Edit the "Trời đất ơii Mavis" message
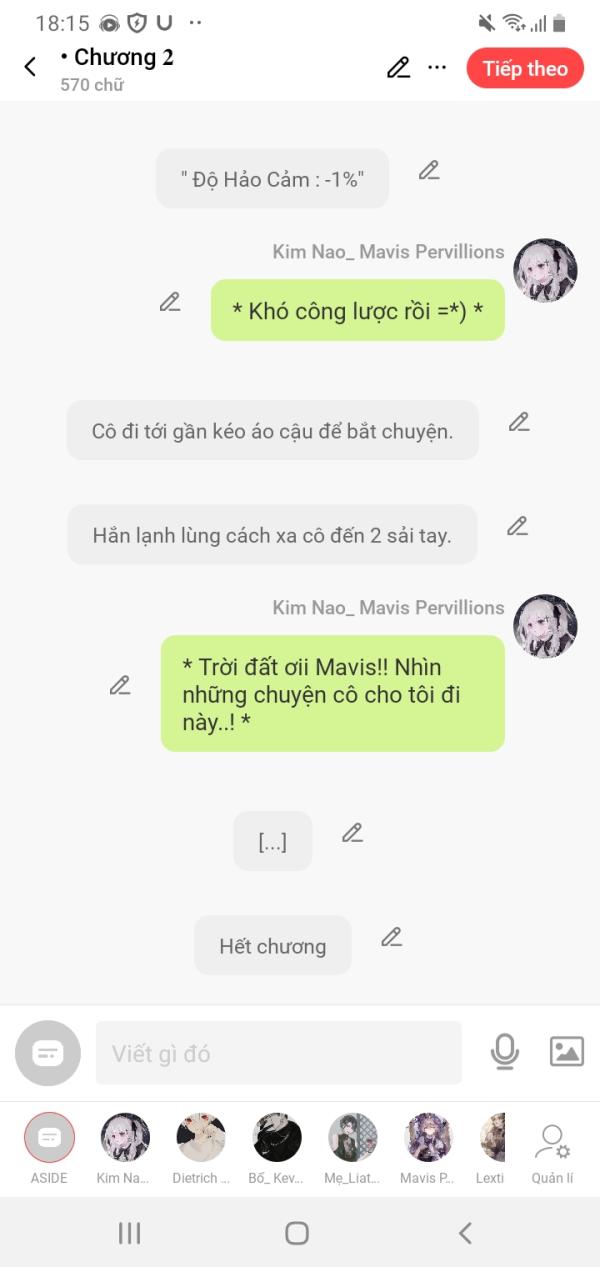The height and width of the screenshot is (1267, 600). click(120, 685)
